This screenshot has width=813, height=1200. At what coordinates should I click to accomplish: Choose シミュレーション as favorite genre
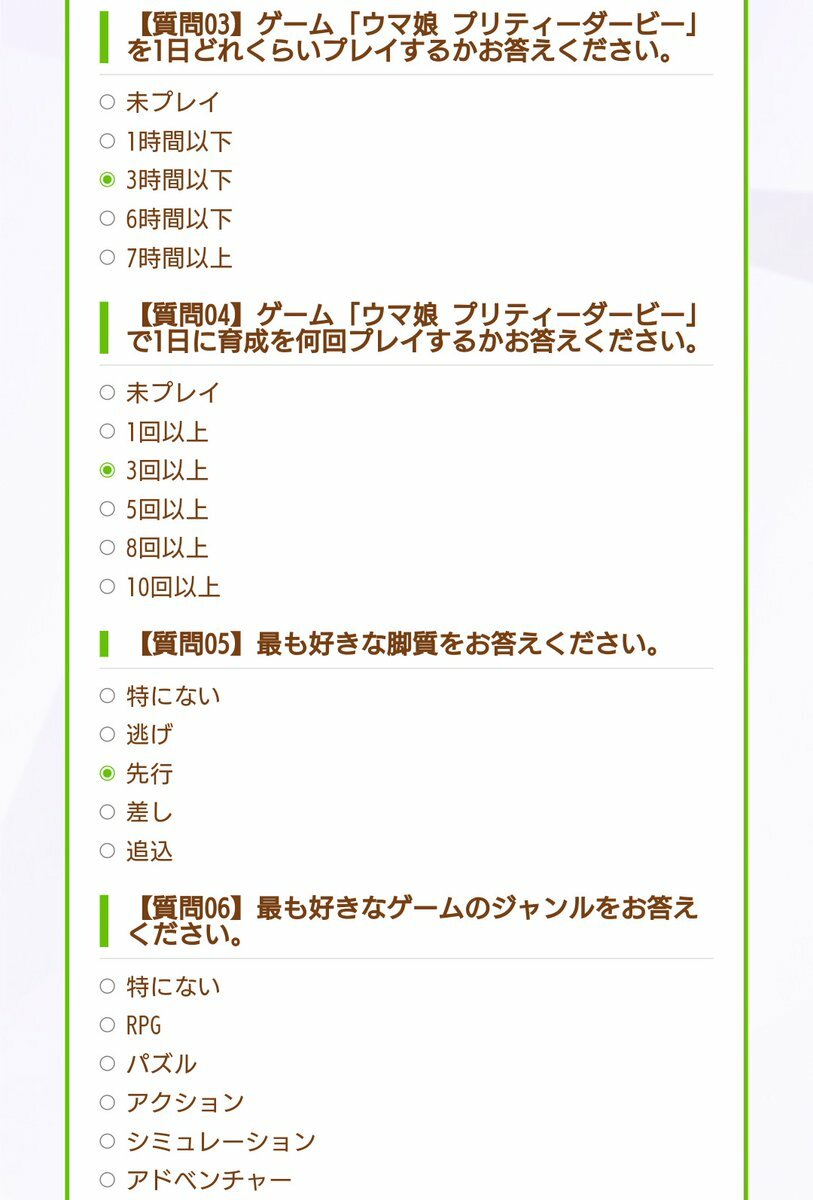108,1141
